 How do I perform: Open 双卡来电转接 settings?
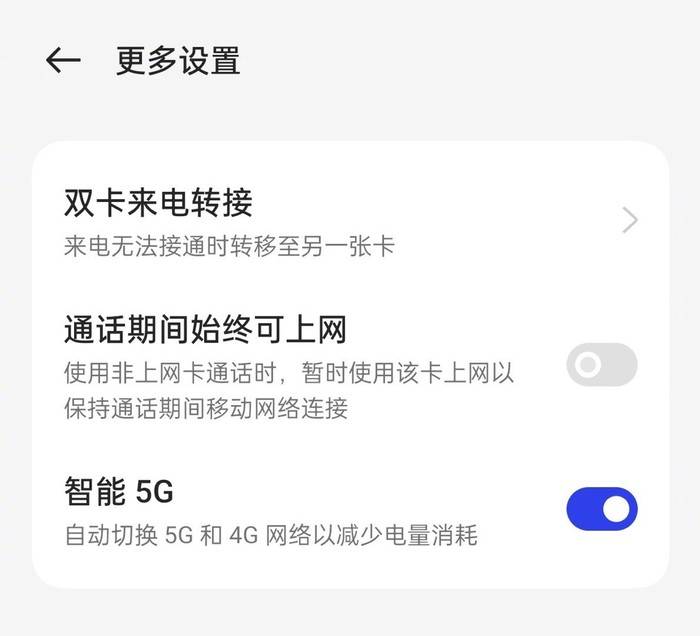350,220
